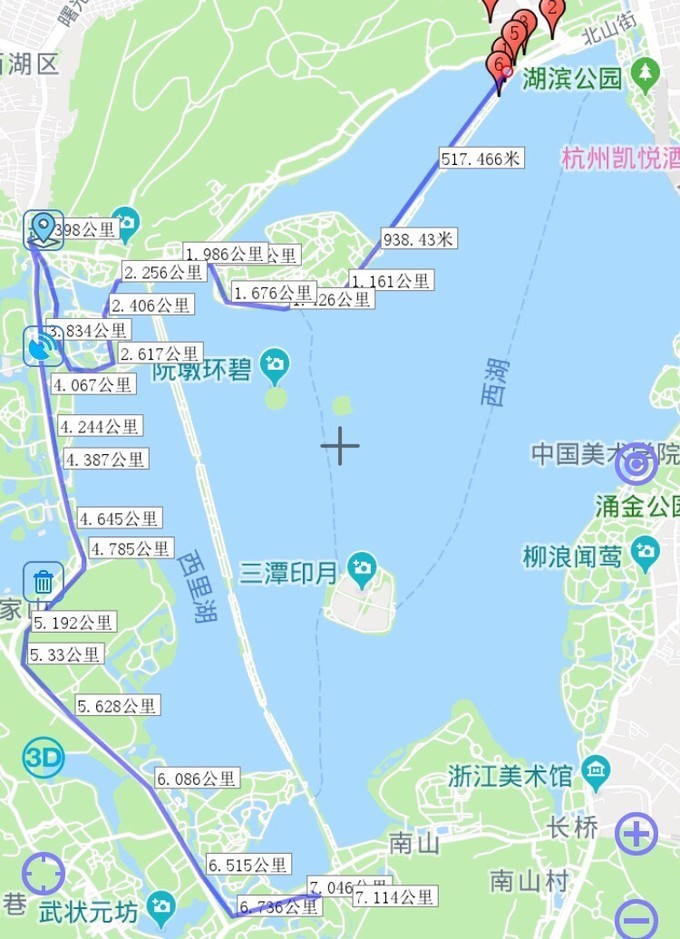Switch the map to 3D view
The width and height of the screenshot is (680, 939).
click(43, 757)
